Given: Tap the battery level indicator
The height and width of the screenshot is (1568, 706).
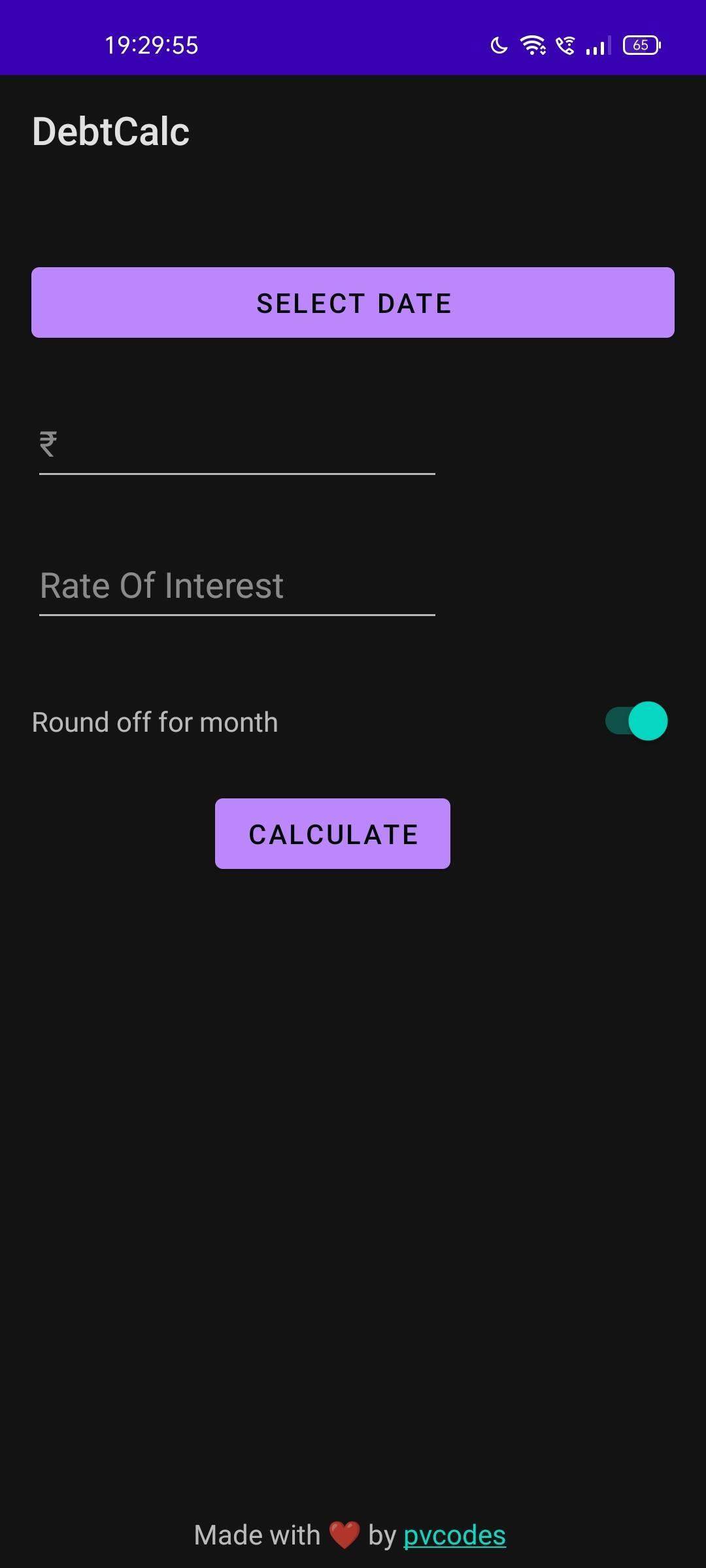Looking at the screenshot, I should (641, 45).
